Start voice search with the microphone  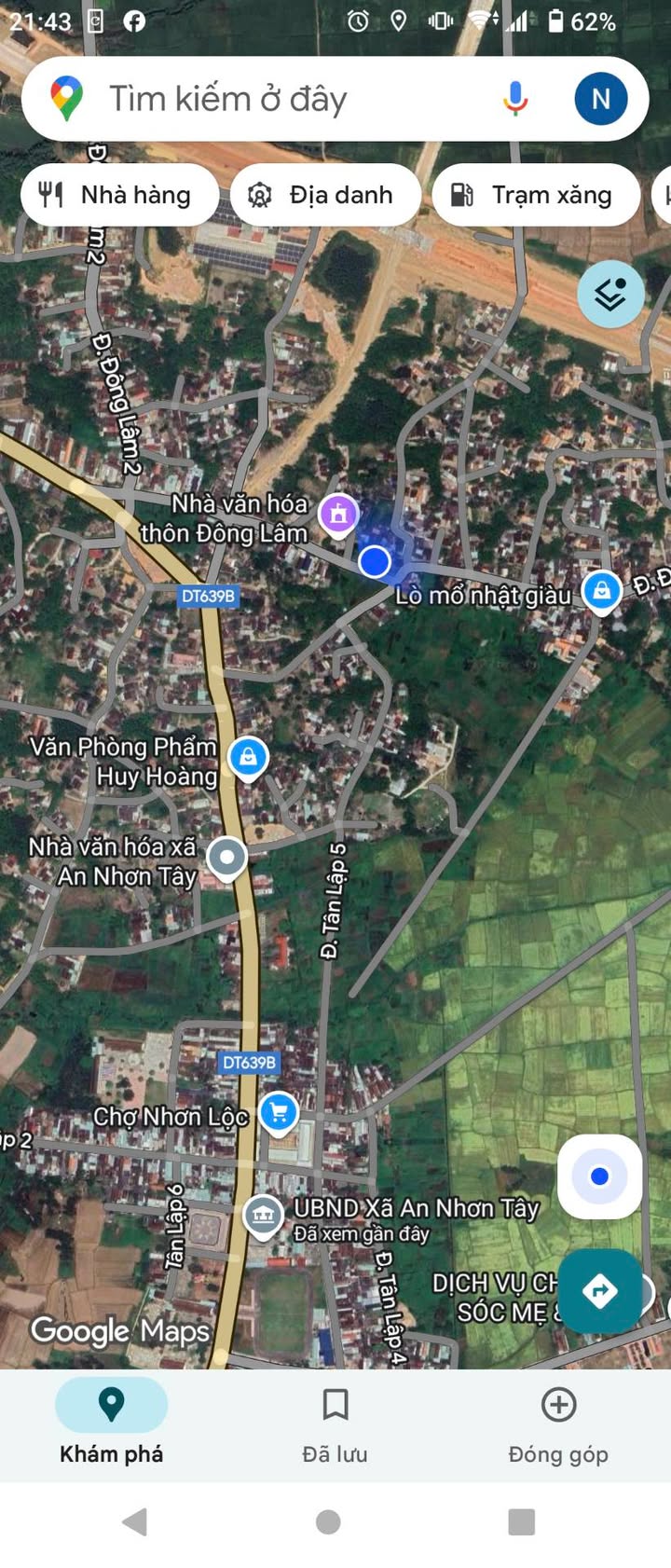point(515,99)
